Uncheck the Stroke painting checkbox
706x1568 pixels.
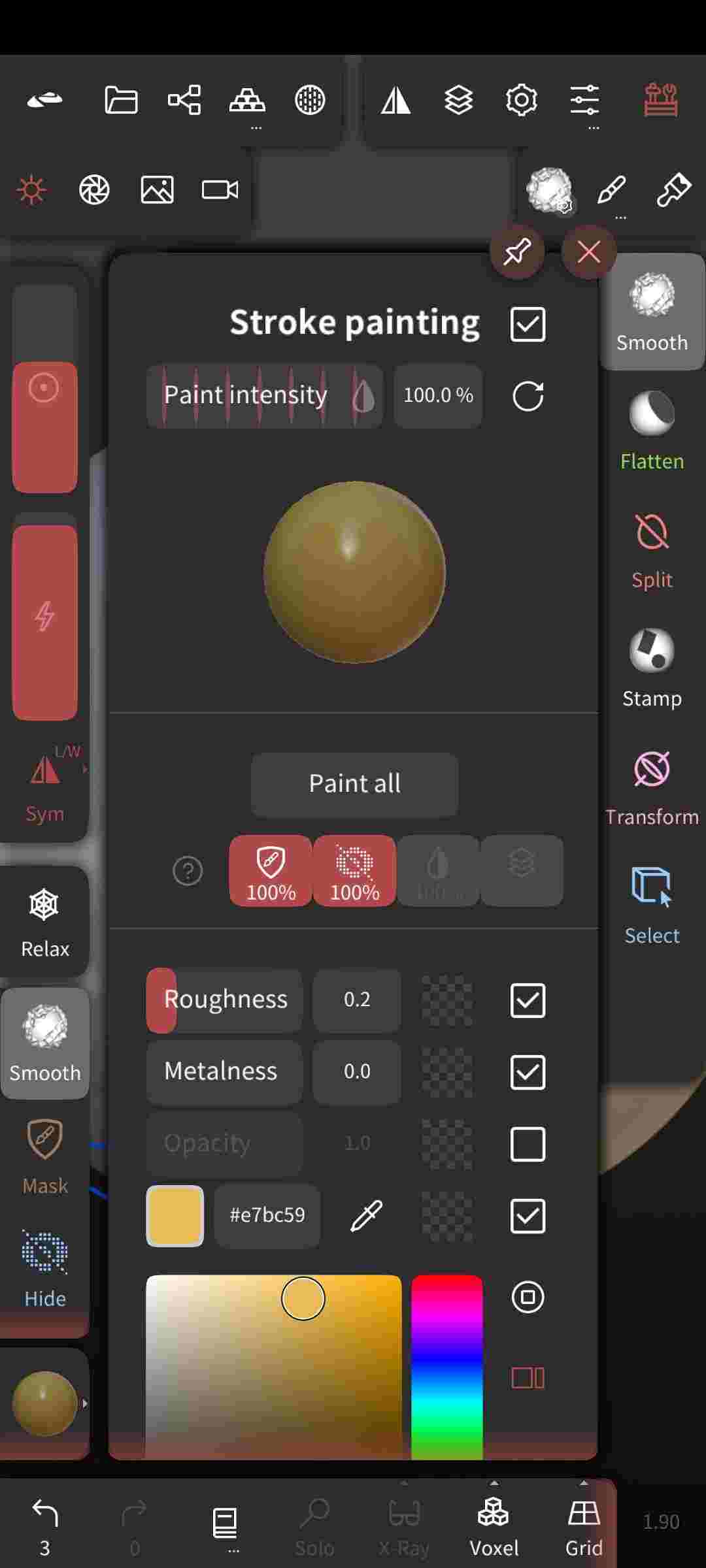(528, 324)
